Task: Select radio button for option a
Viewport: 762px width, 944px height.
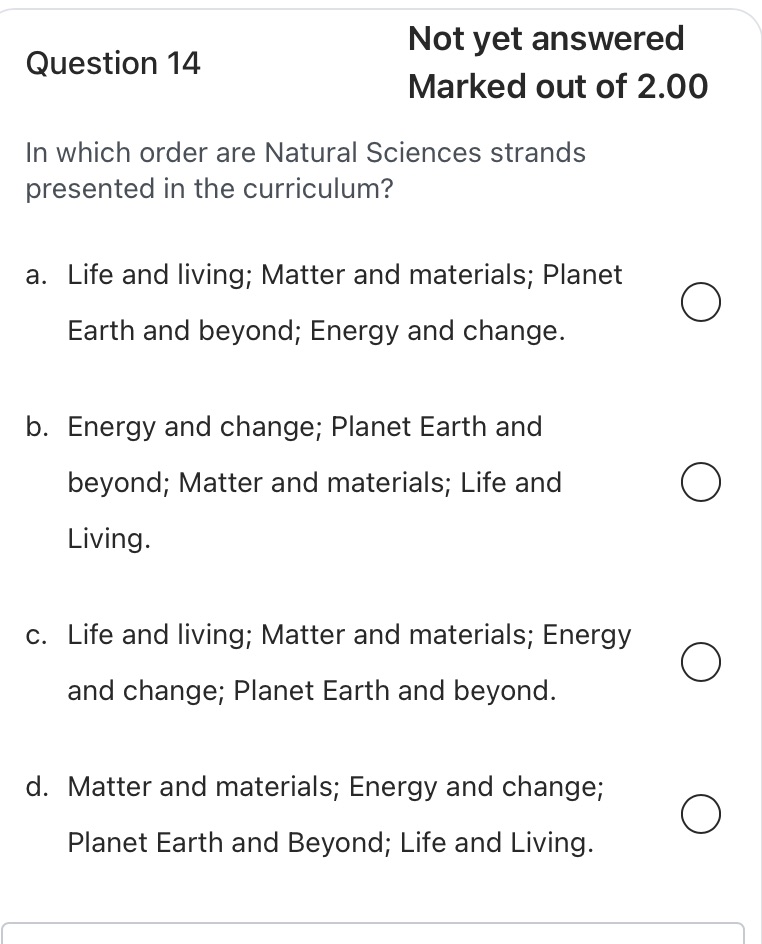Action: (x=700, y=302)
